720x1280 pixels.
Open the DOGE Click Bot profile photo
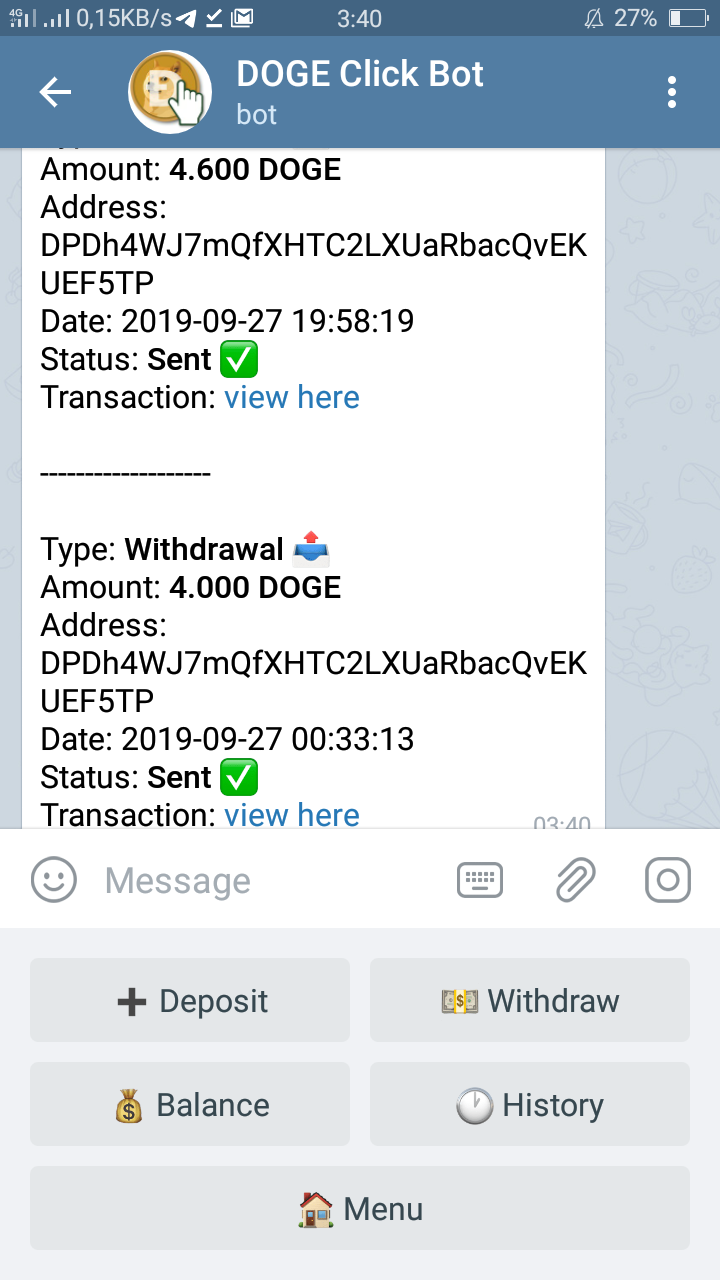pyautogui.click(x=169, y=91)
